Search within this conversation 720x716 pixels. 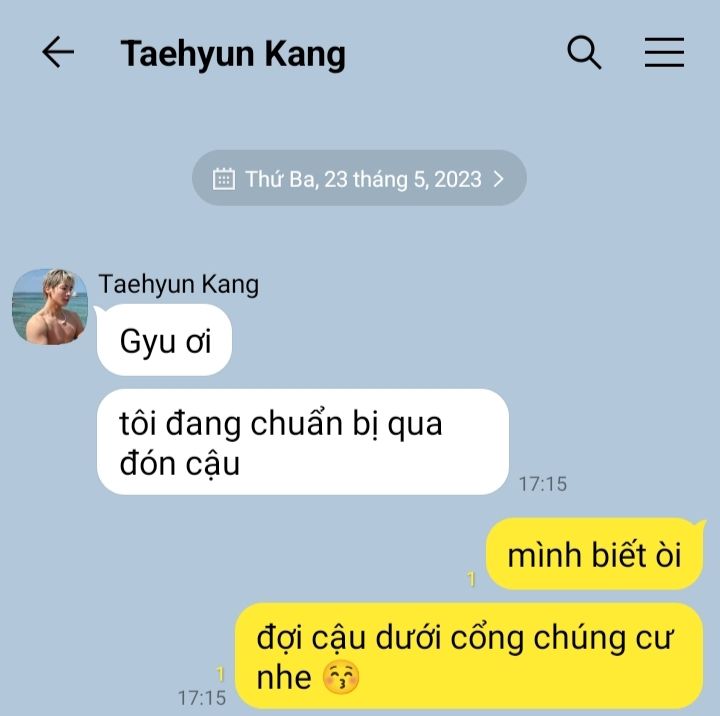pos(584,53)
